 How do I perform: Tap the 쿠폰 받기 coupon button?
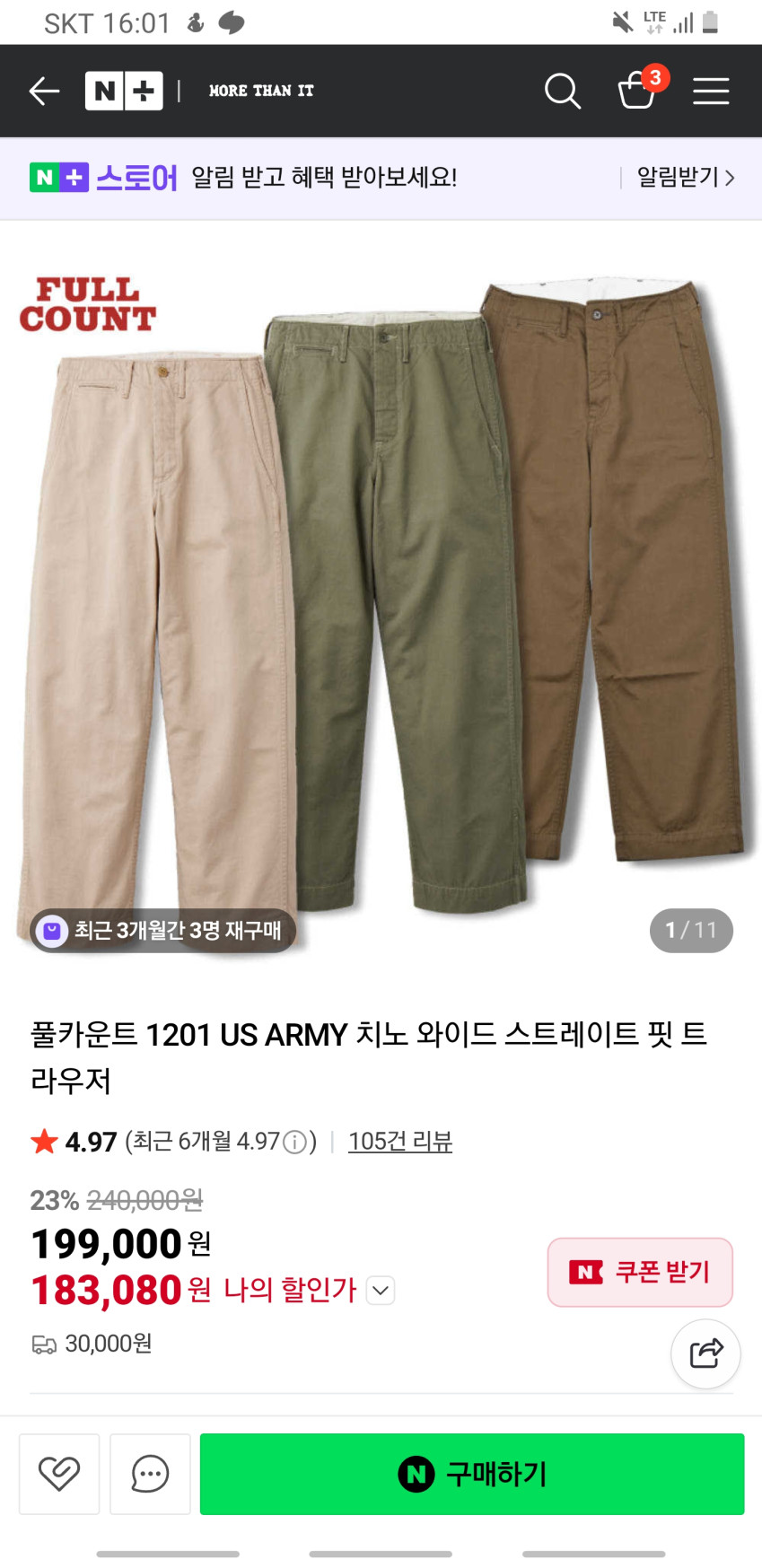tap(640, 1272)
